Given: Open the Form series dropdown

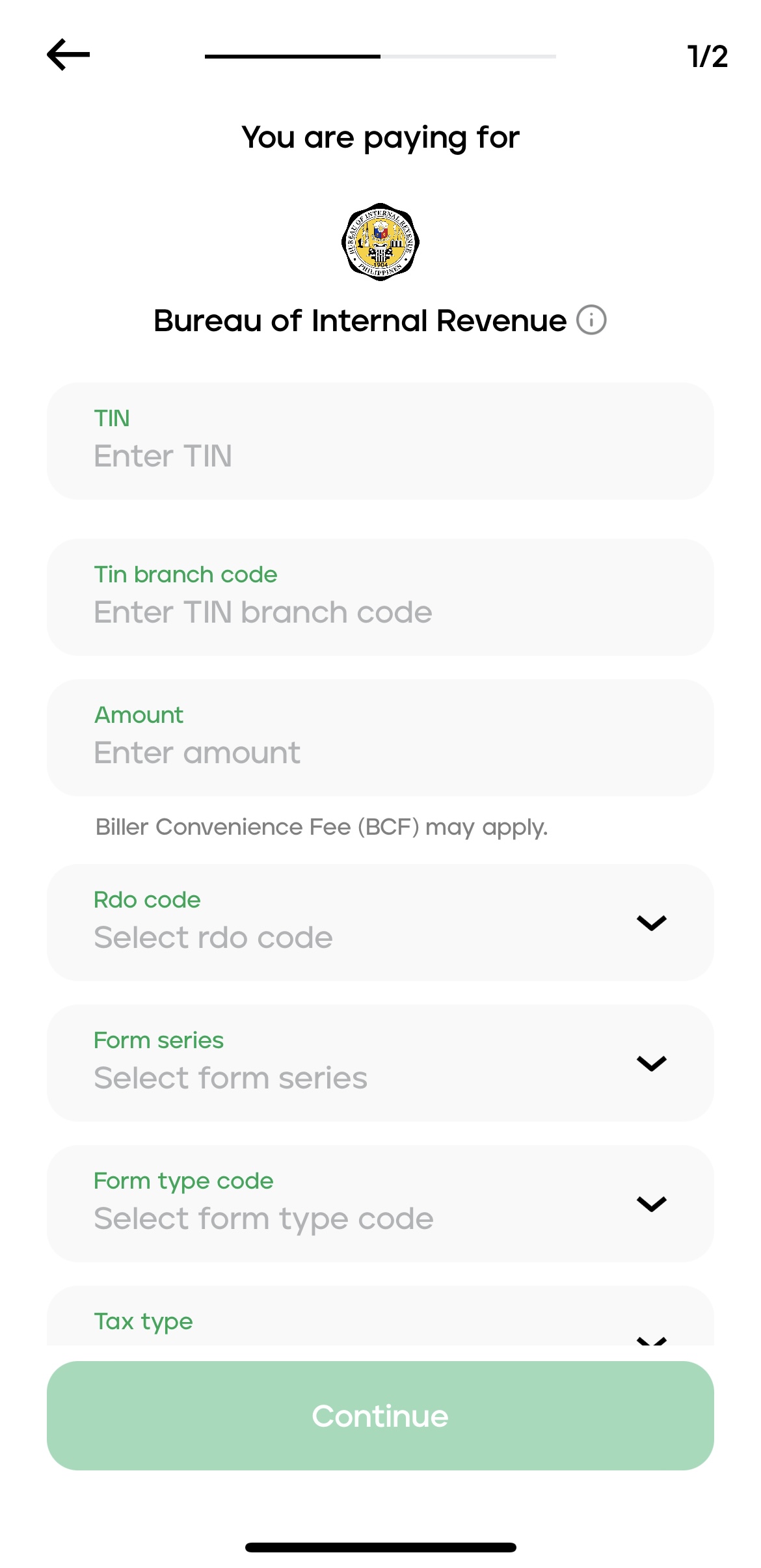Looking at the screenshot, I should tap(325, 1063).
